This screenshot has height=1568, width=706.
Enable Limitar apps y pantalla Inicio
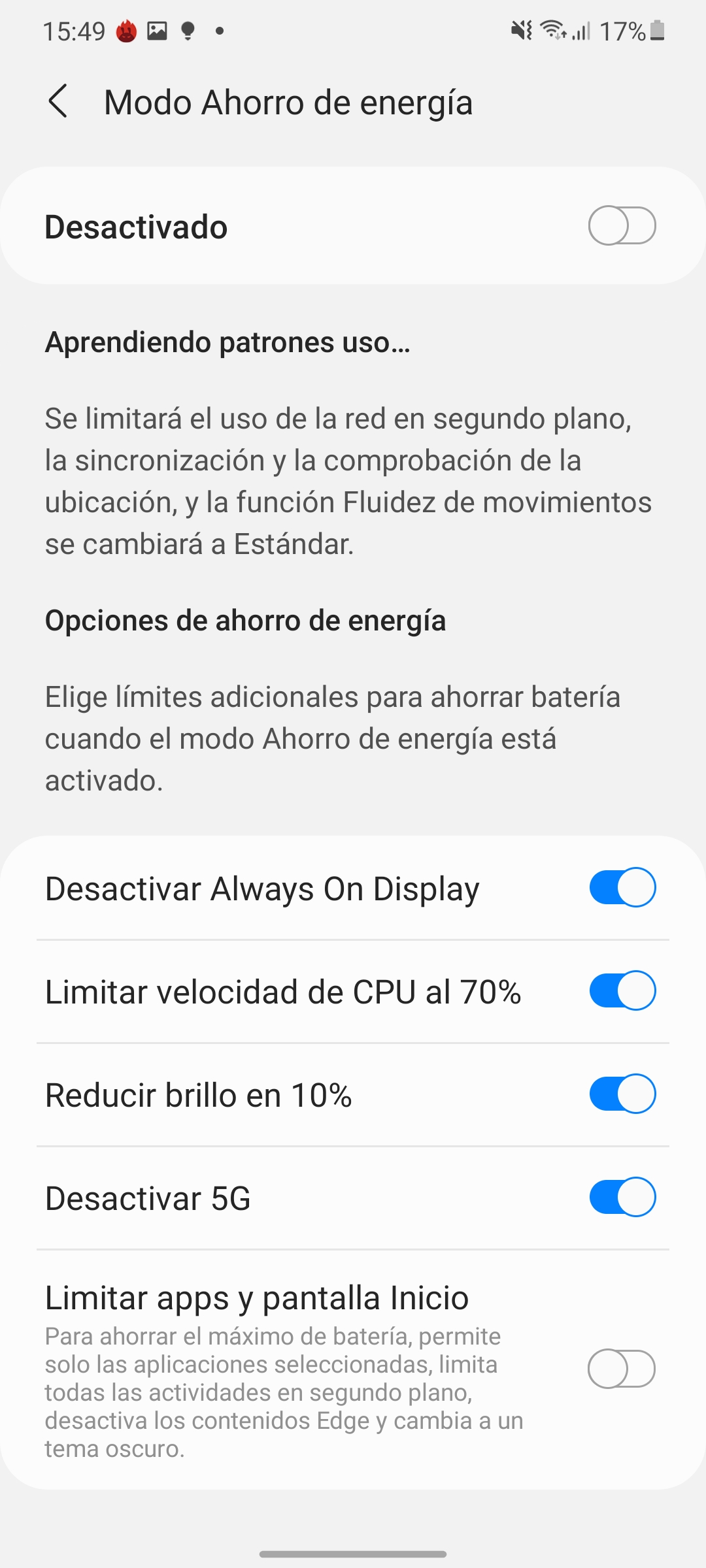pyautogui.click(x=621, y=1369)
